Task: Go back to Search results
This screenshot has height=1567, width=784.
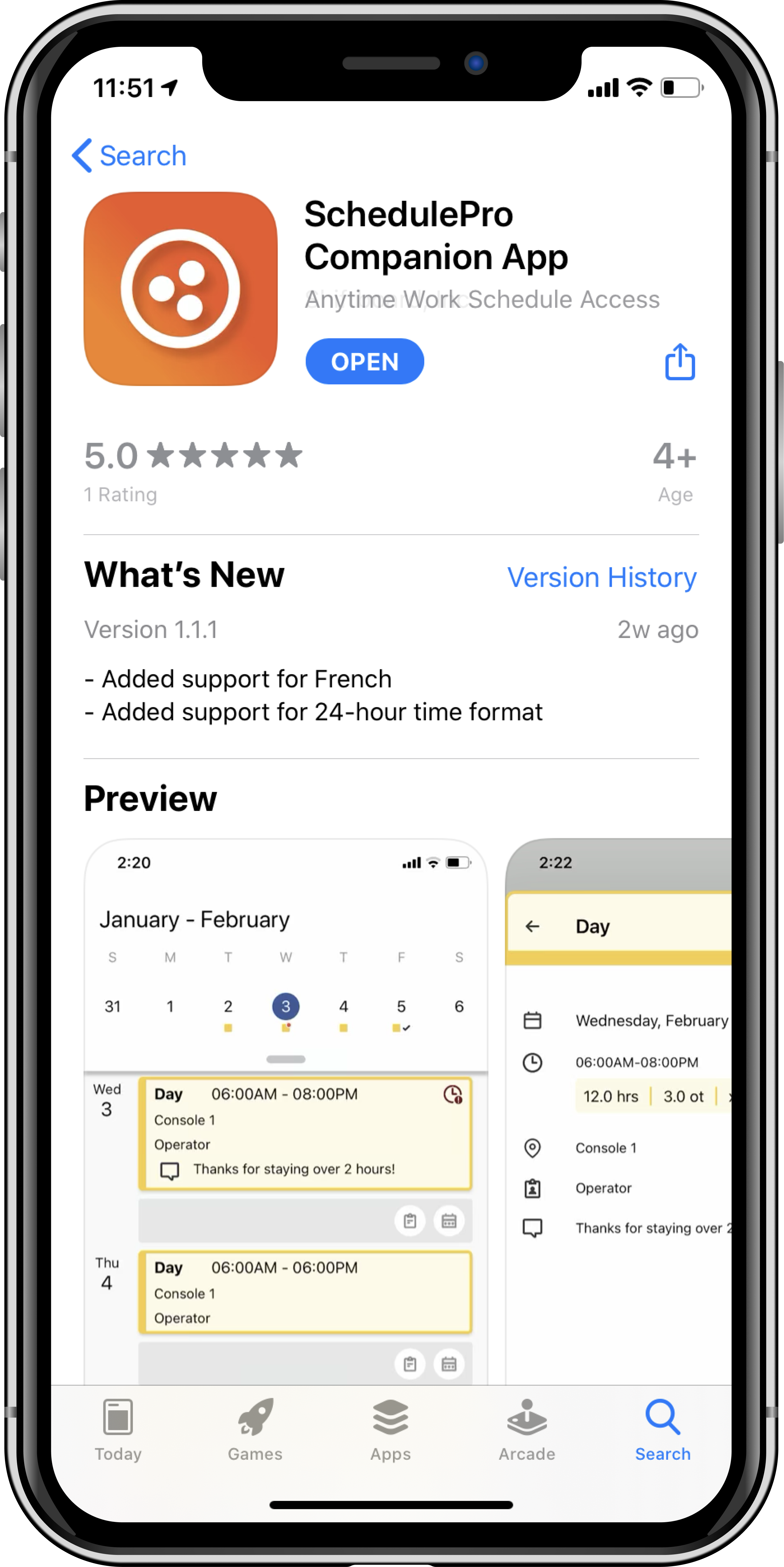Action: point(129,156)
